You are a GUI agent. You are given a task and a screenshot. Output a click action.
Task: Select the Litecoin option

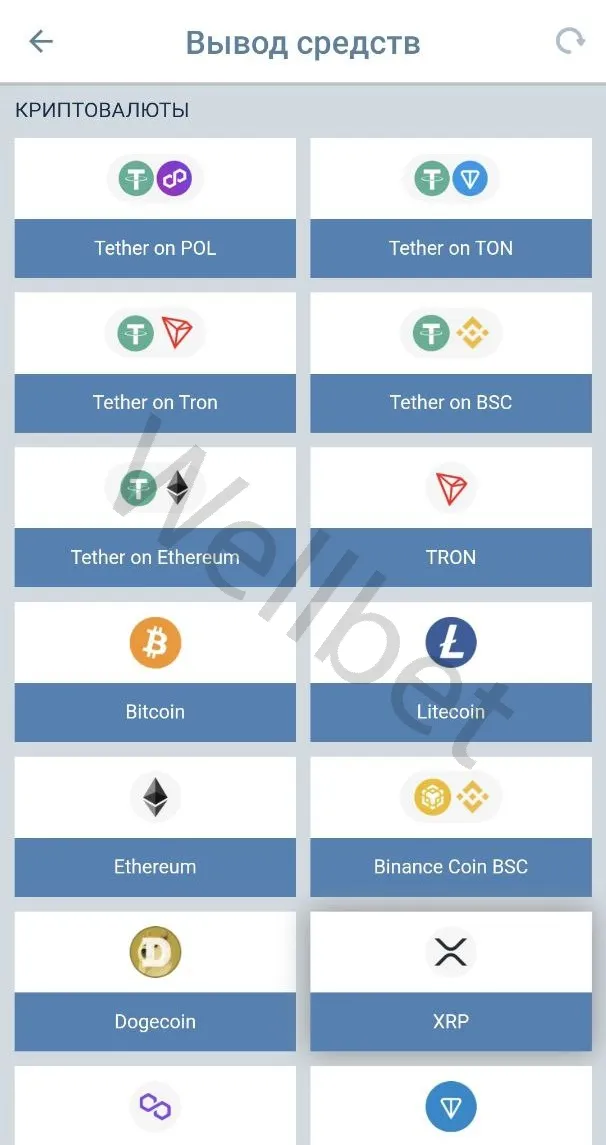451,672
